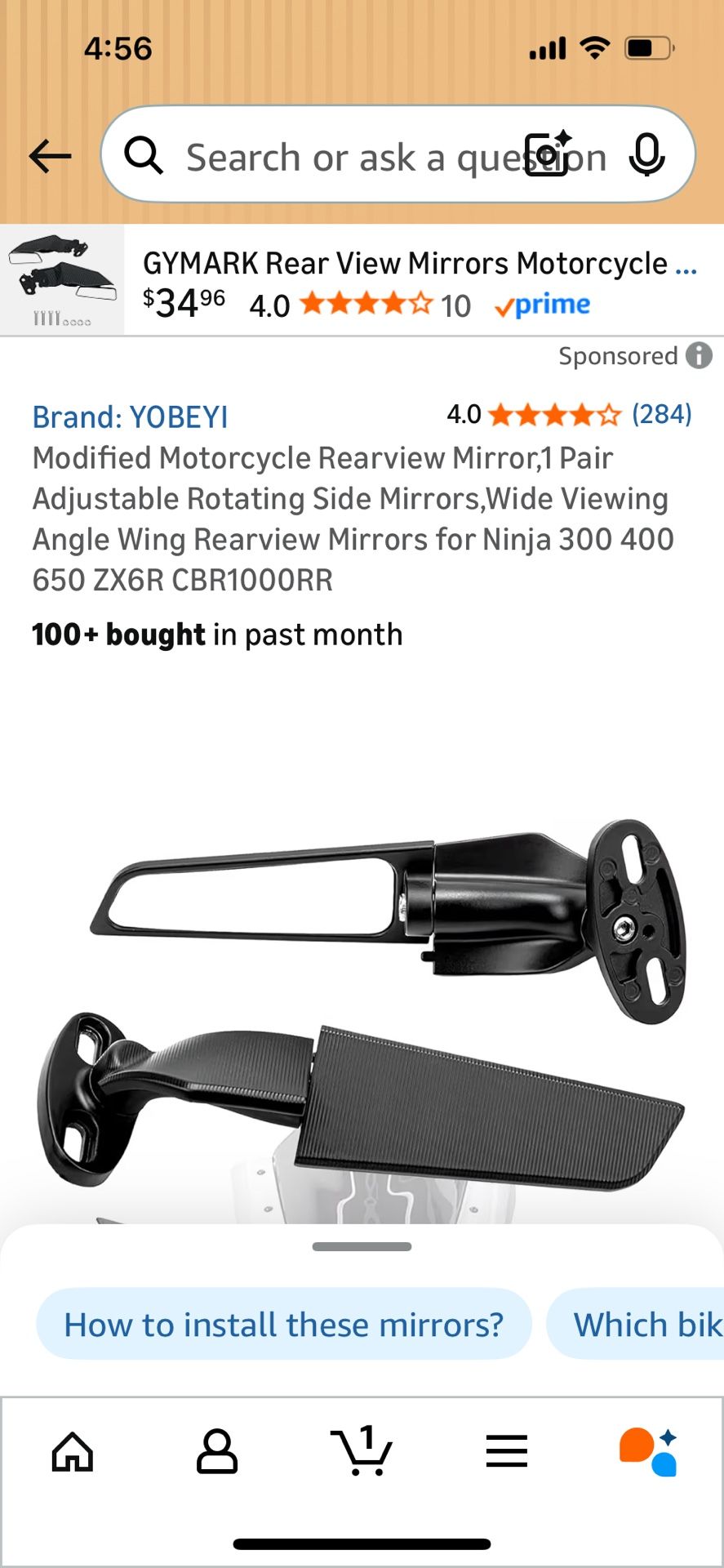Ask 'How to install these mirrors?' suggestion
This screenshot has height=1568, width=724.
click(283, 1324)
